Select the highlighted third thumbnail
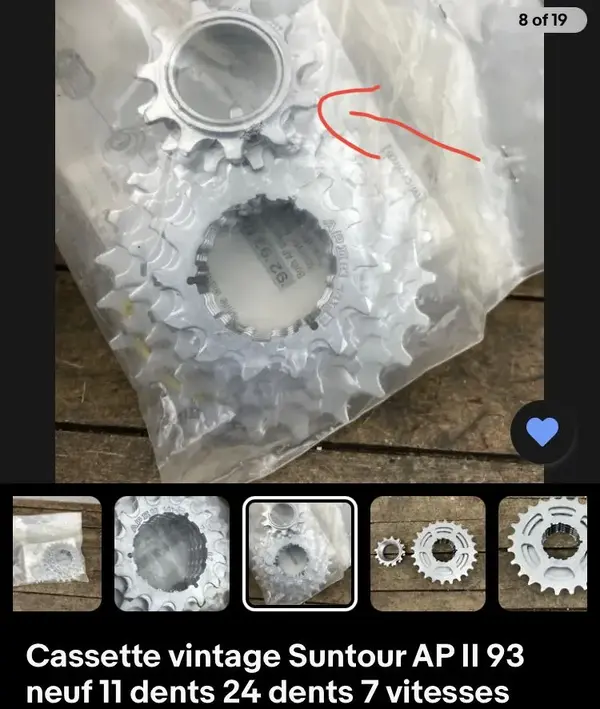Image resolution: width=600 pixels, height=709 pixels. point(300,553)
